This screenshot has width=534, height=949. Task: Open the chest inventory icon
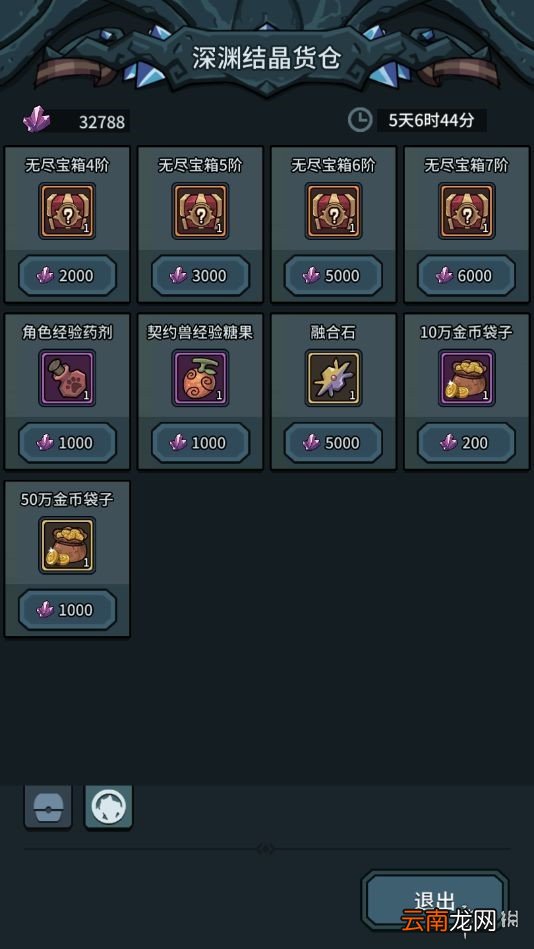[48, 807]
